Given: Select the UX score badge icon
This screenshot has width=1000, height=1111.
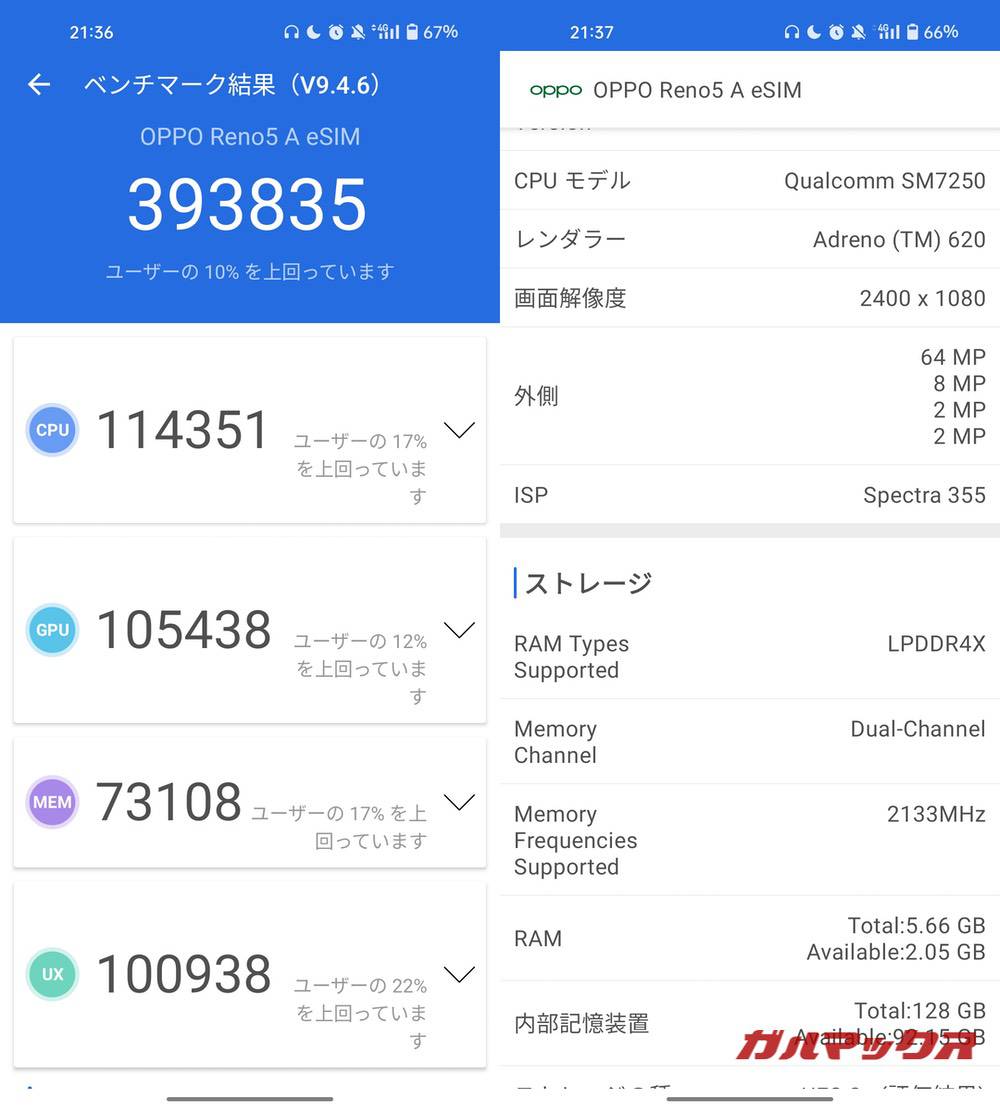Looking at the screenshot, I should 52,974.
